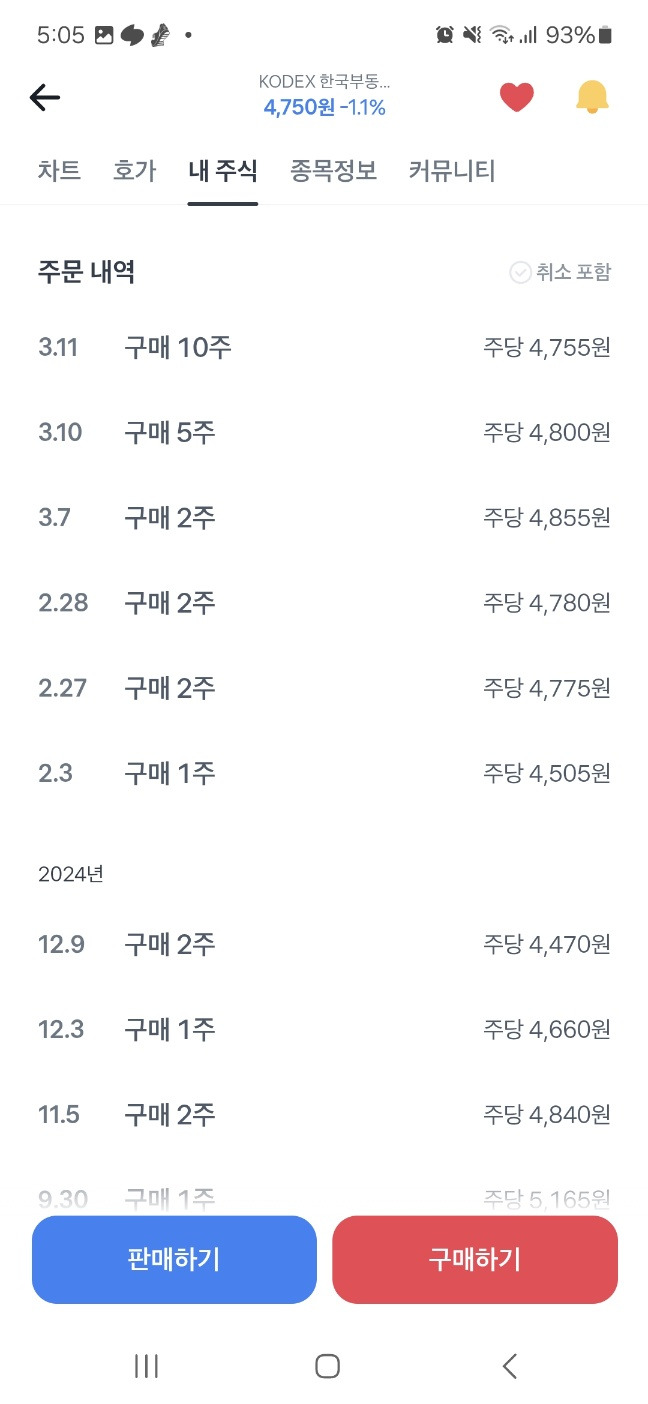
Task: View the 12.9 구매 2주 order
Action: (324, 944)
